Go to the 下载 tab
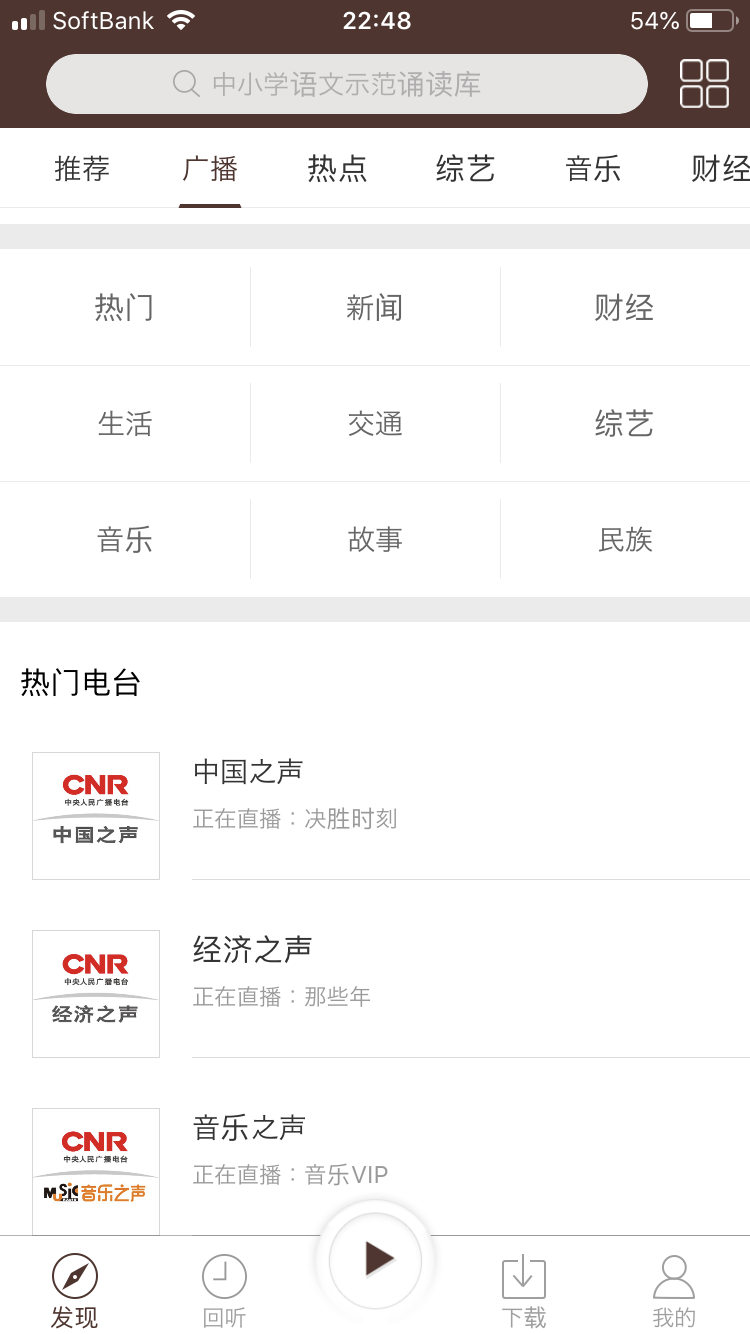Screen dimensions: 750x1334 [x=524, y=1290]
